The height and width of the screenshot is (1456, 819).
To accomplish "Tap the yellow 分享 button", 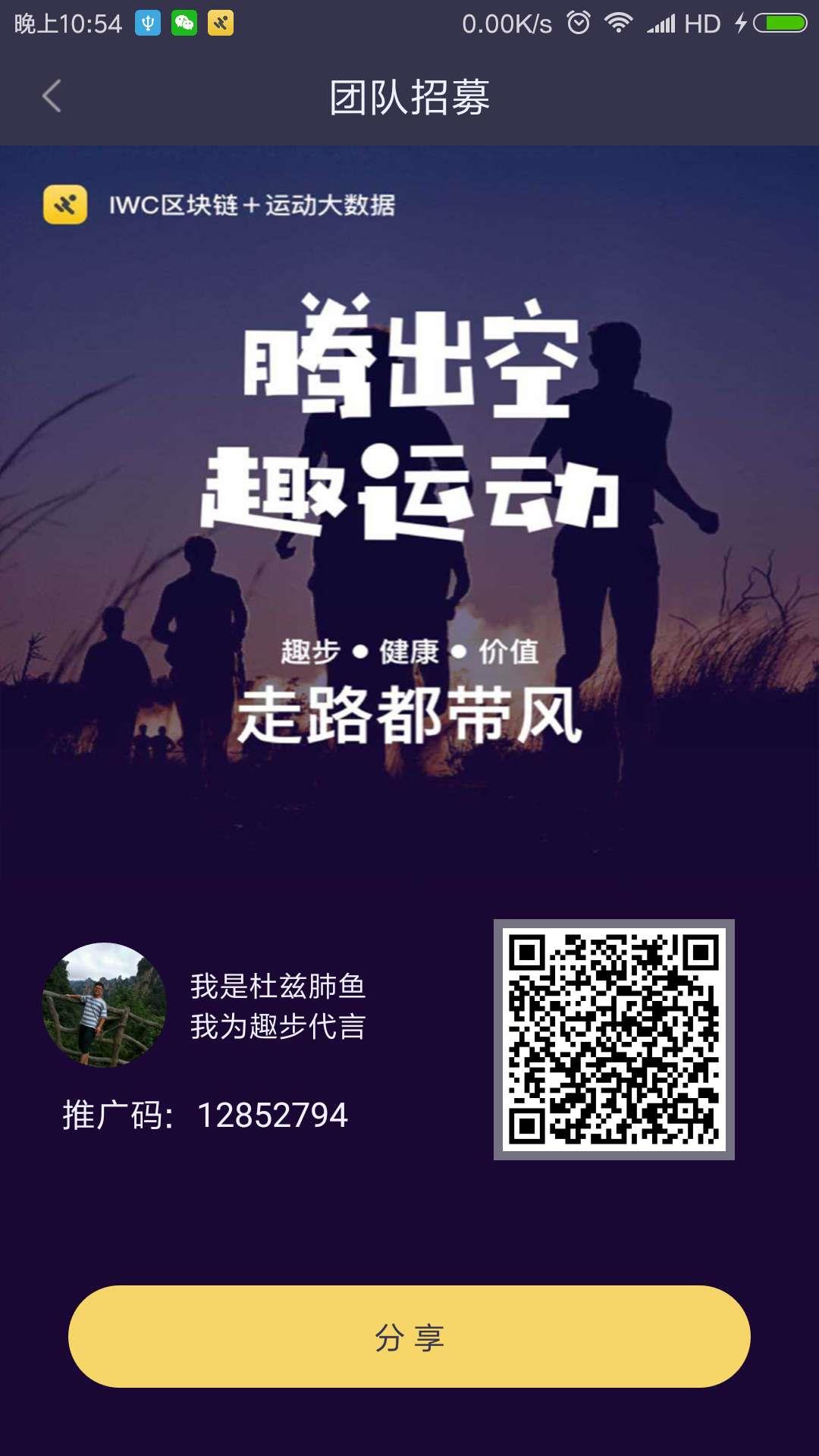I will click(x=409, y=1336).
